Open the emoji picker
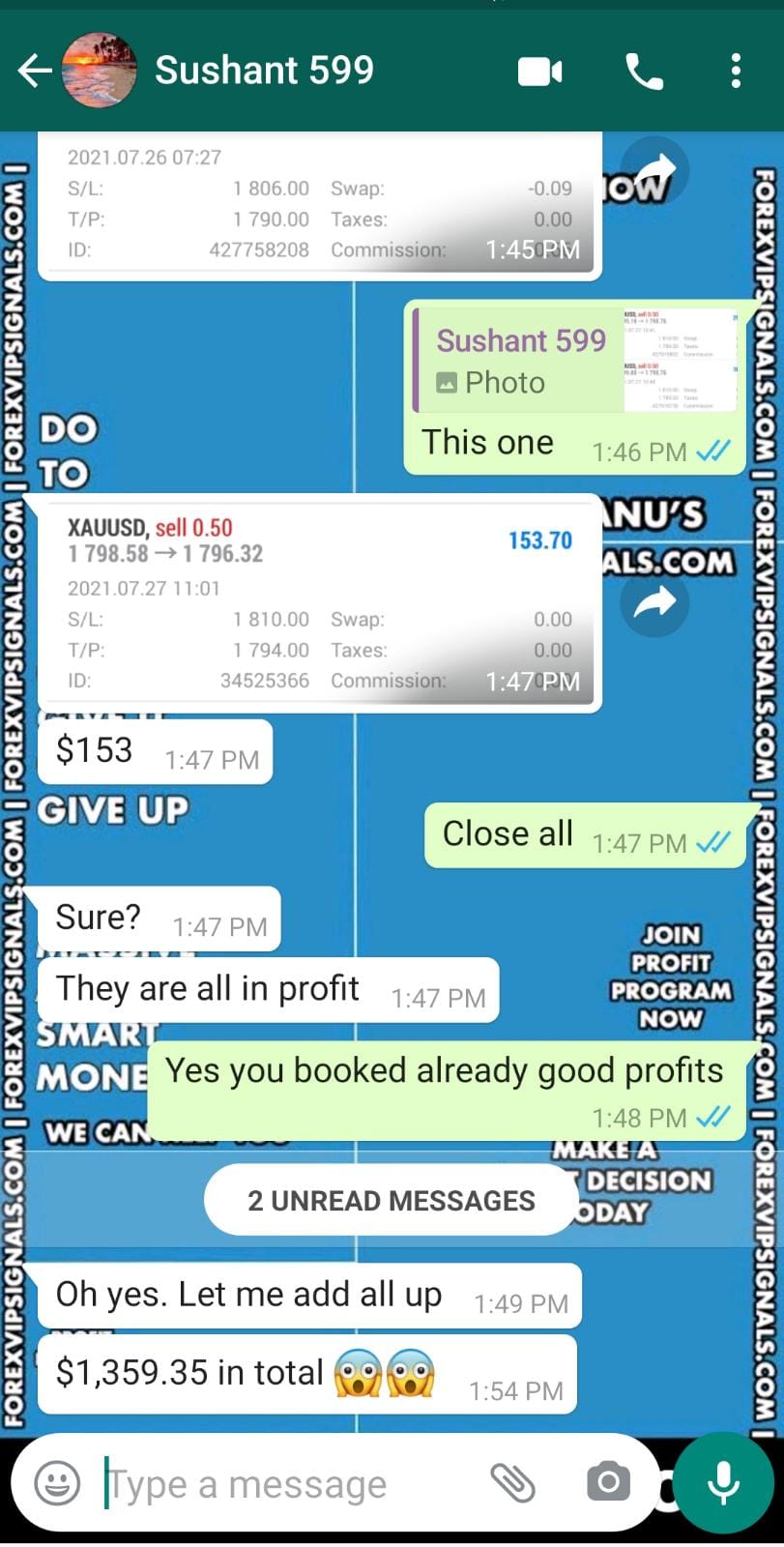The width and height of the screenshot is (784, 1547). tap(57, 1483)
